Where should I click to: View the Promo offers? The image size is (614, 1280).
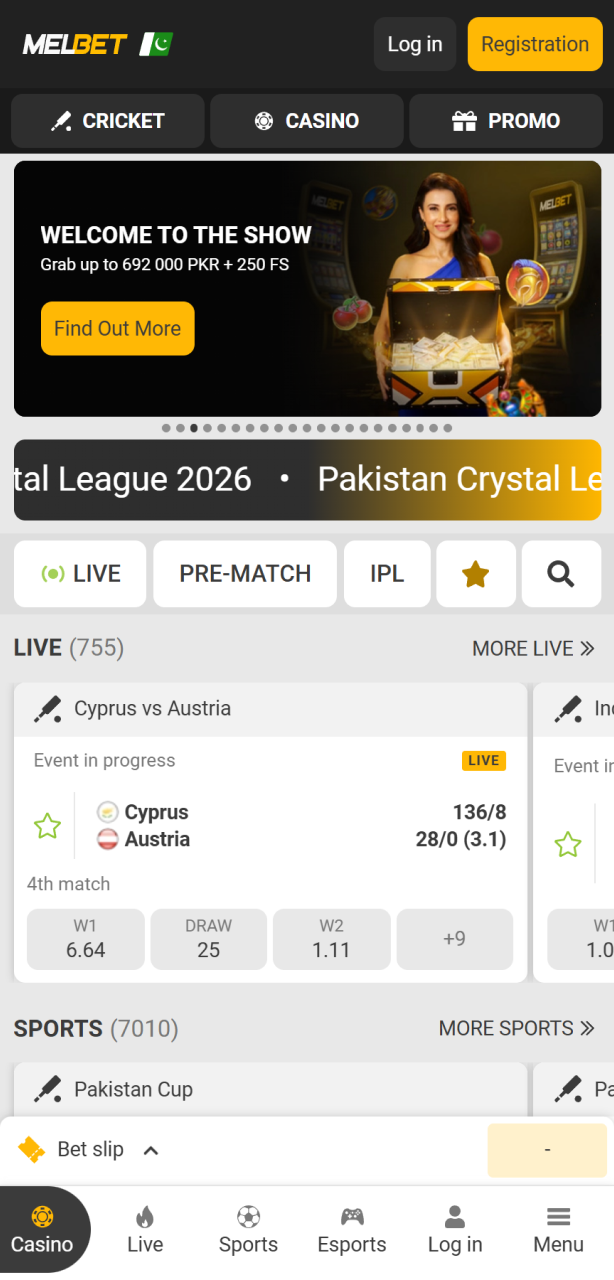point(505,121)
